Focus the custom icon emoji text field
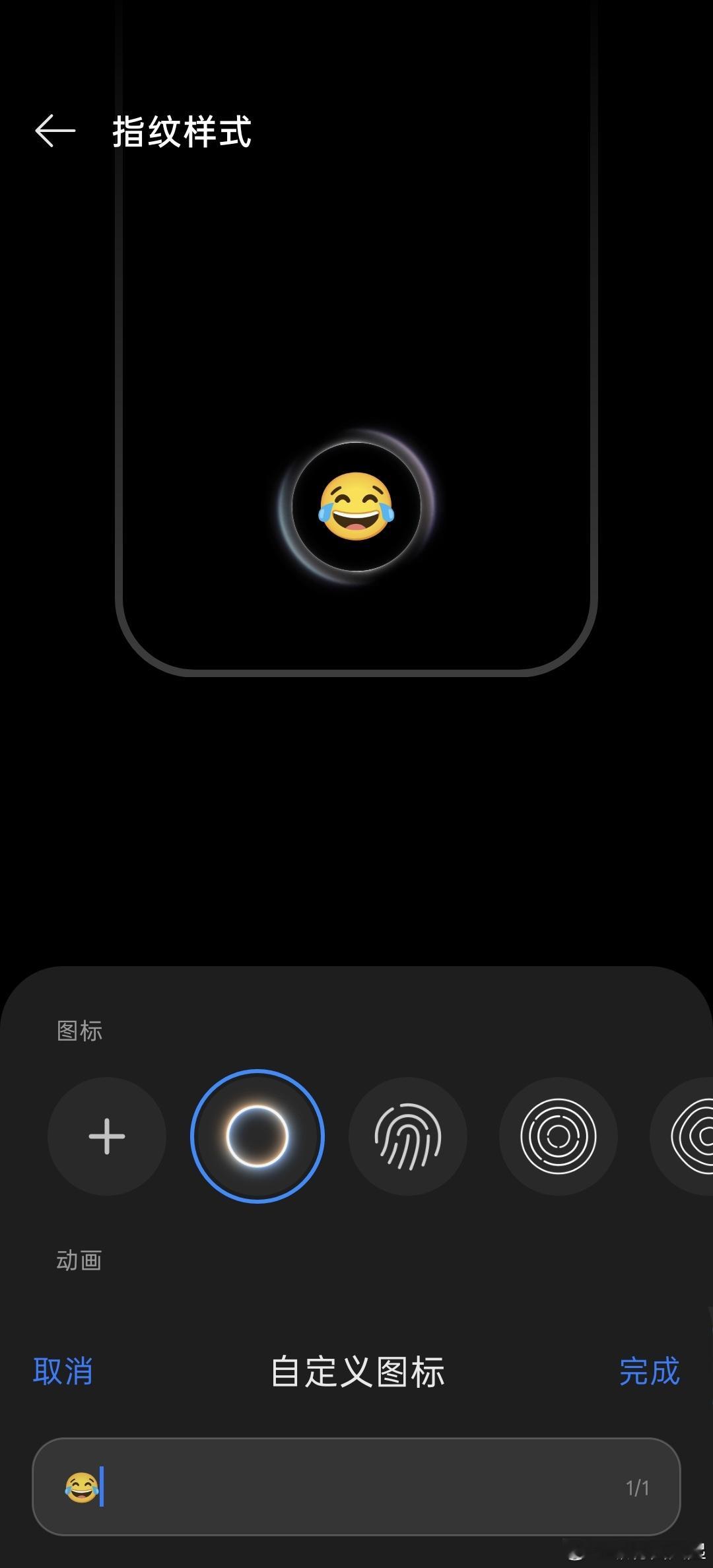The image size is (713, 1568). pyautogui.click(x=356, y=1487)
